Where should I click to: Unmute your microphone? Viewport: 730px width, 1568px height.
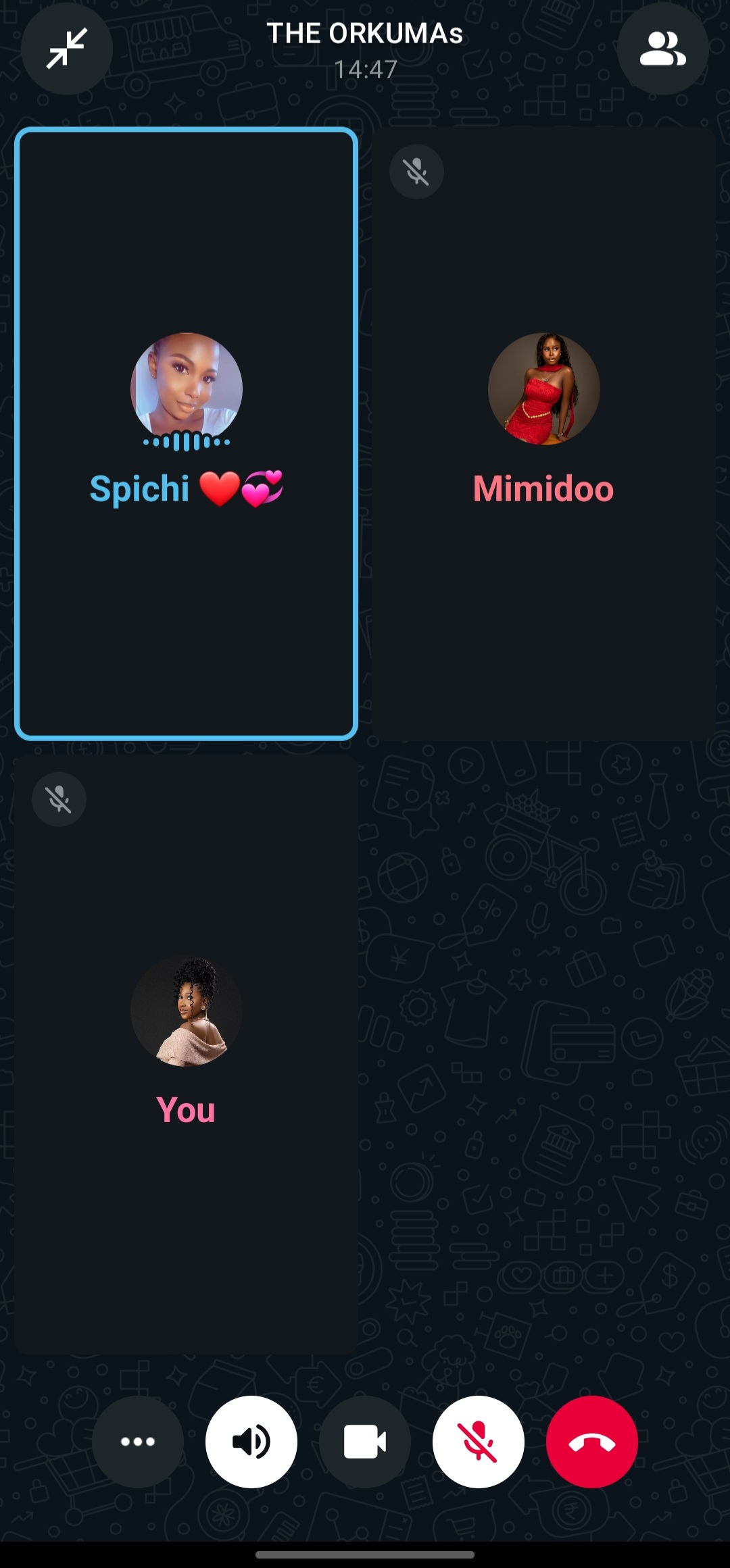[479, 1442]
